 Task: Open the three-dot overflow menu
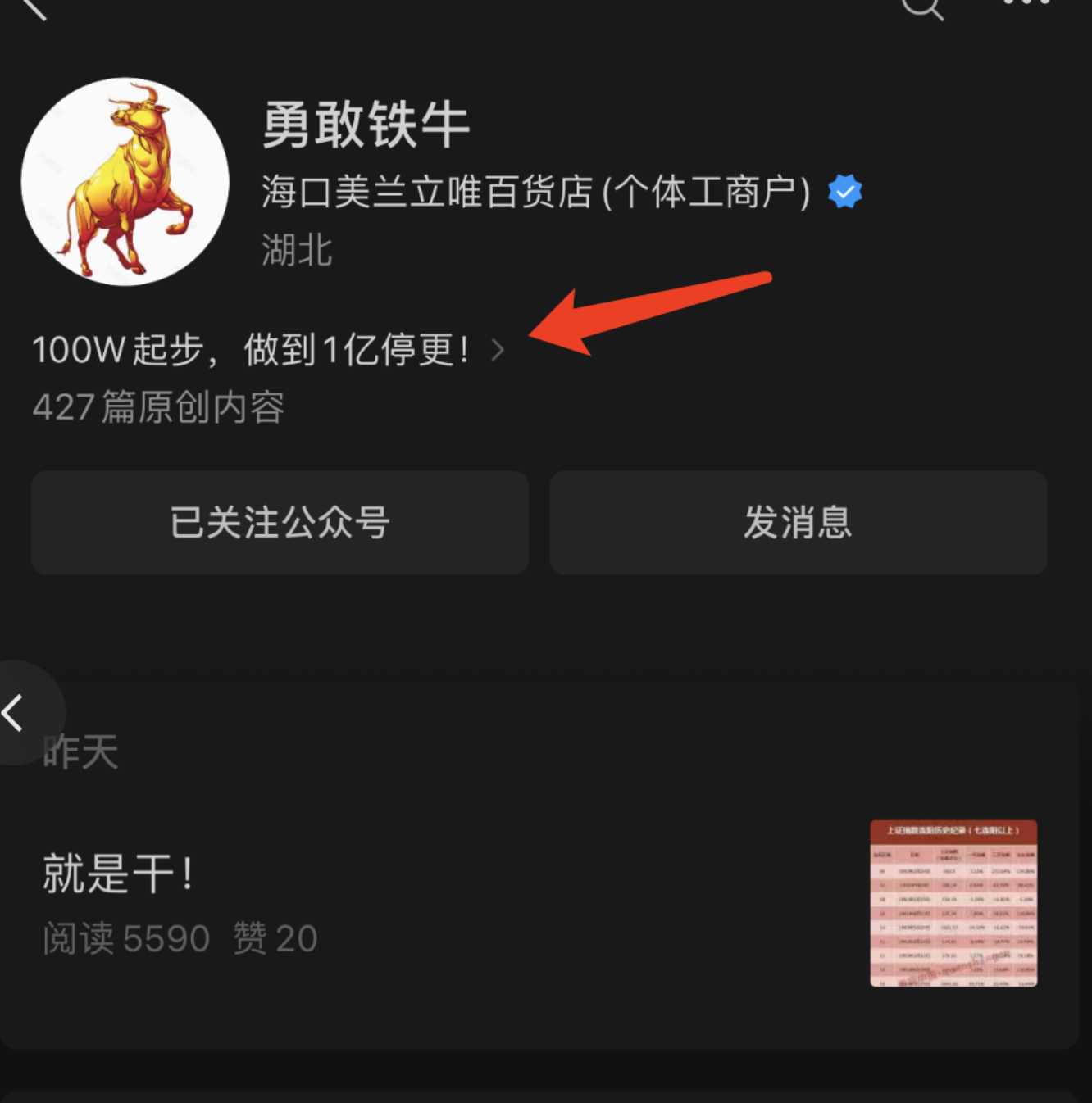pos(1026,3)
